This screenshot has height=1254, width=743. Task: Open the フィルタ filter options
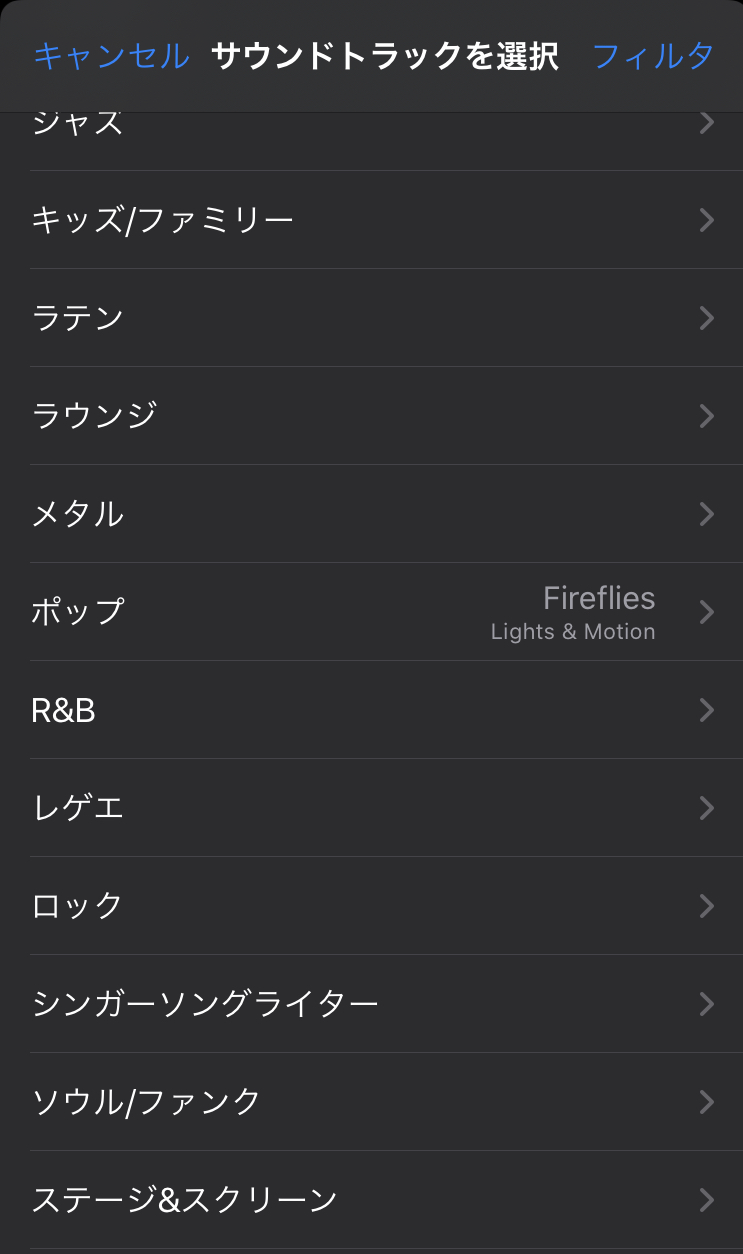[653, 56]
